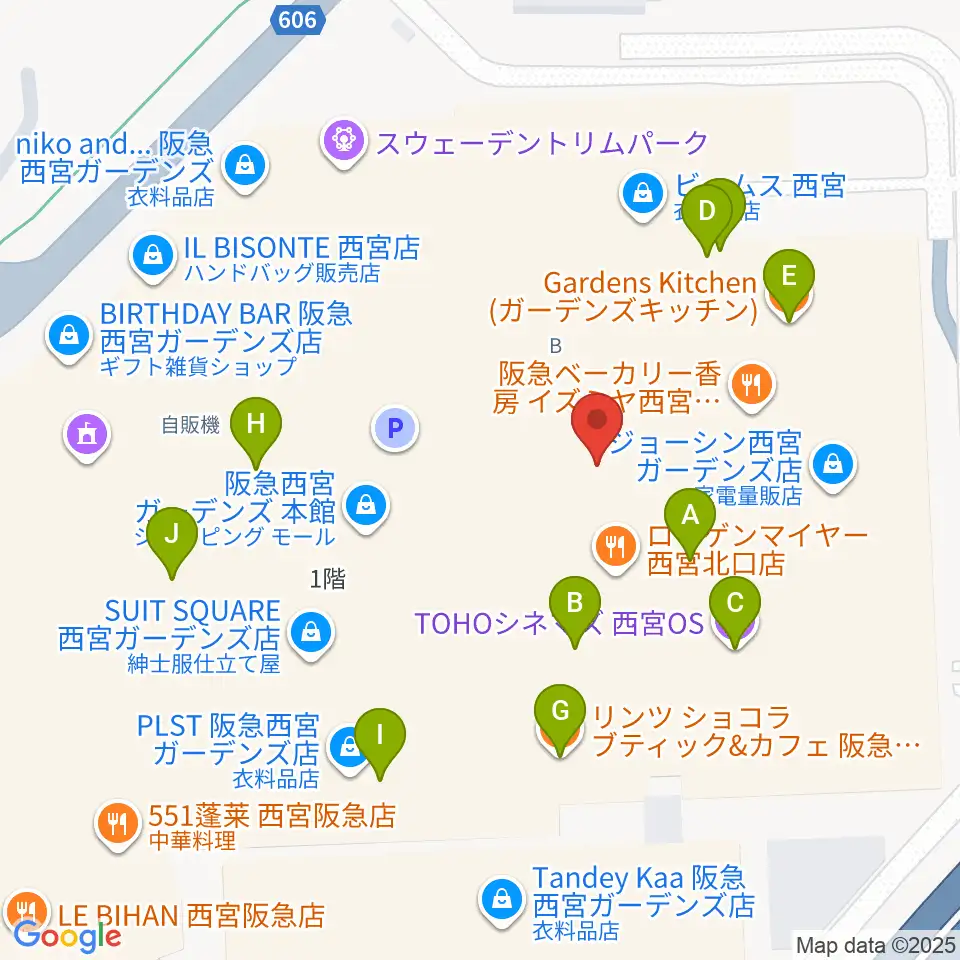Viewport: 960px width, 960px height.
Task: Tap the green marker labeled A
Action: click(690, 523)
